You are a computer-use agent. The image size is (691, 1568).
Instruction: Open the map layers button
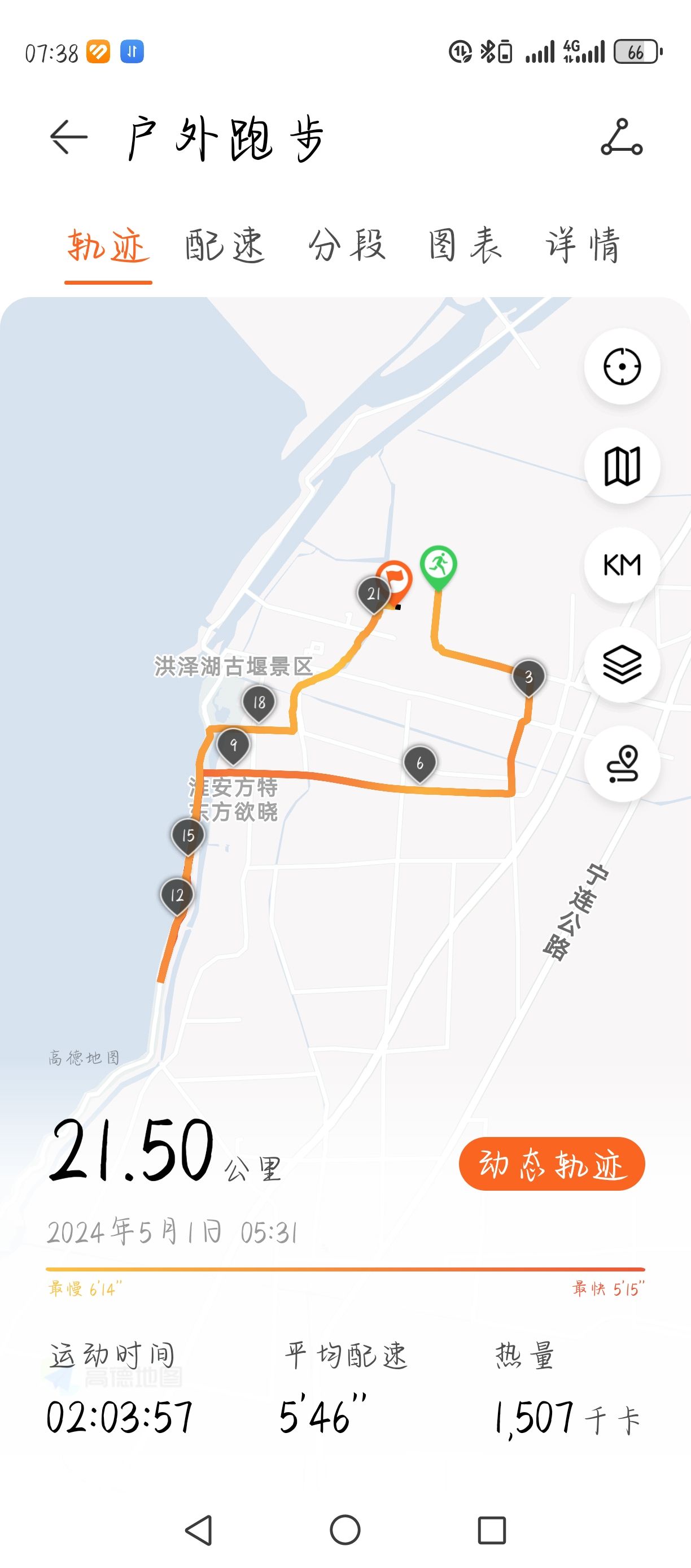tap(622, 664)
